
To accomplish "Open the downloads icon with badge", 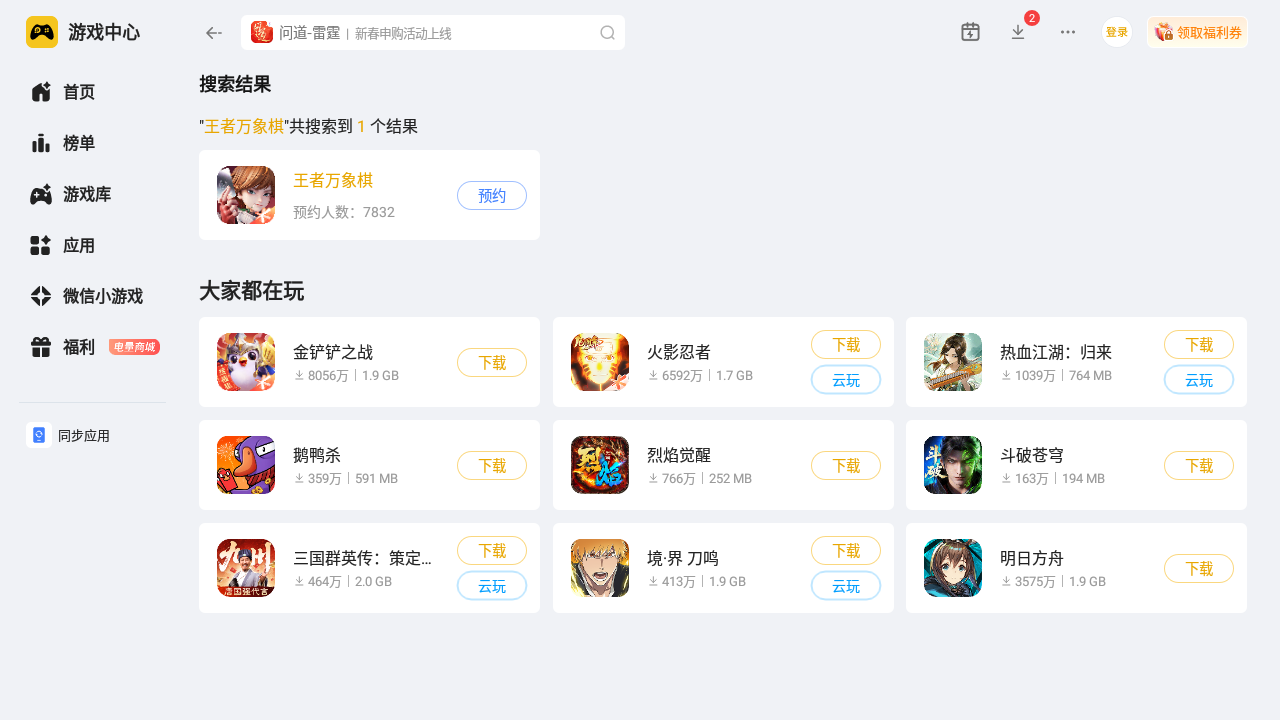I will [1018, 32].
